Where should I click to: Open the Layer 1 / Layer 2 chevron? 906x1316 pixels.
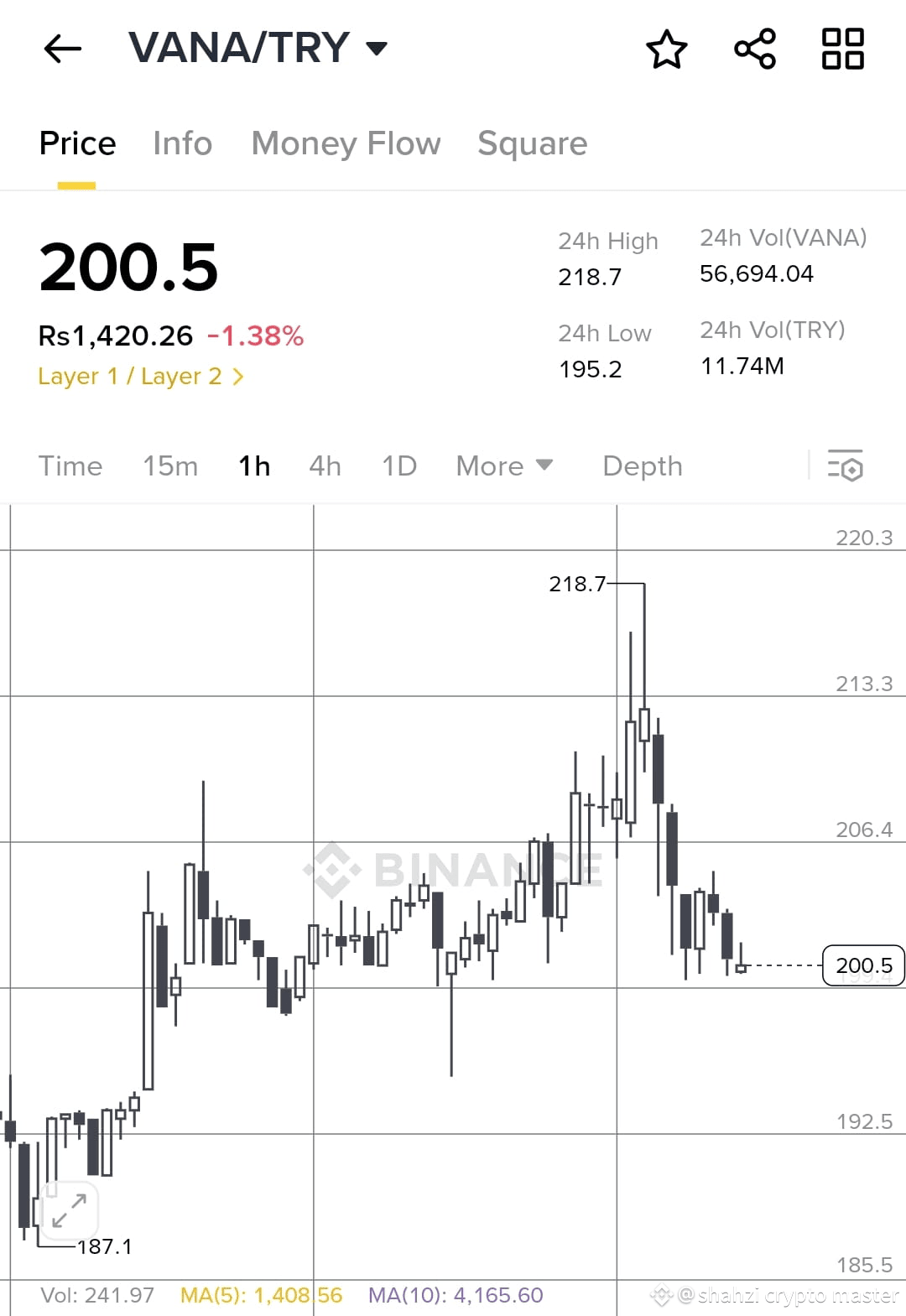point(238,377)
